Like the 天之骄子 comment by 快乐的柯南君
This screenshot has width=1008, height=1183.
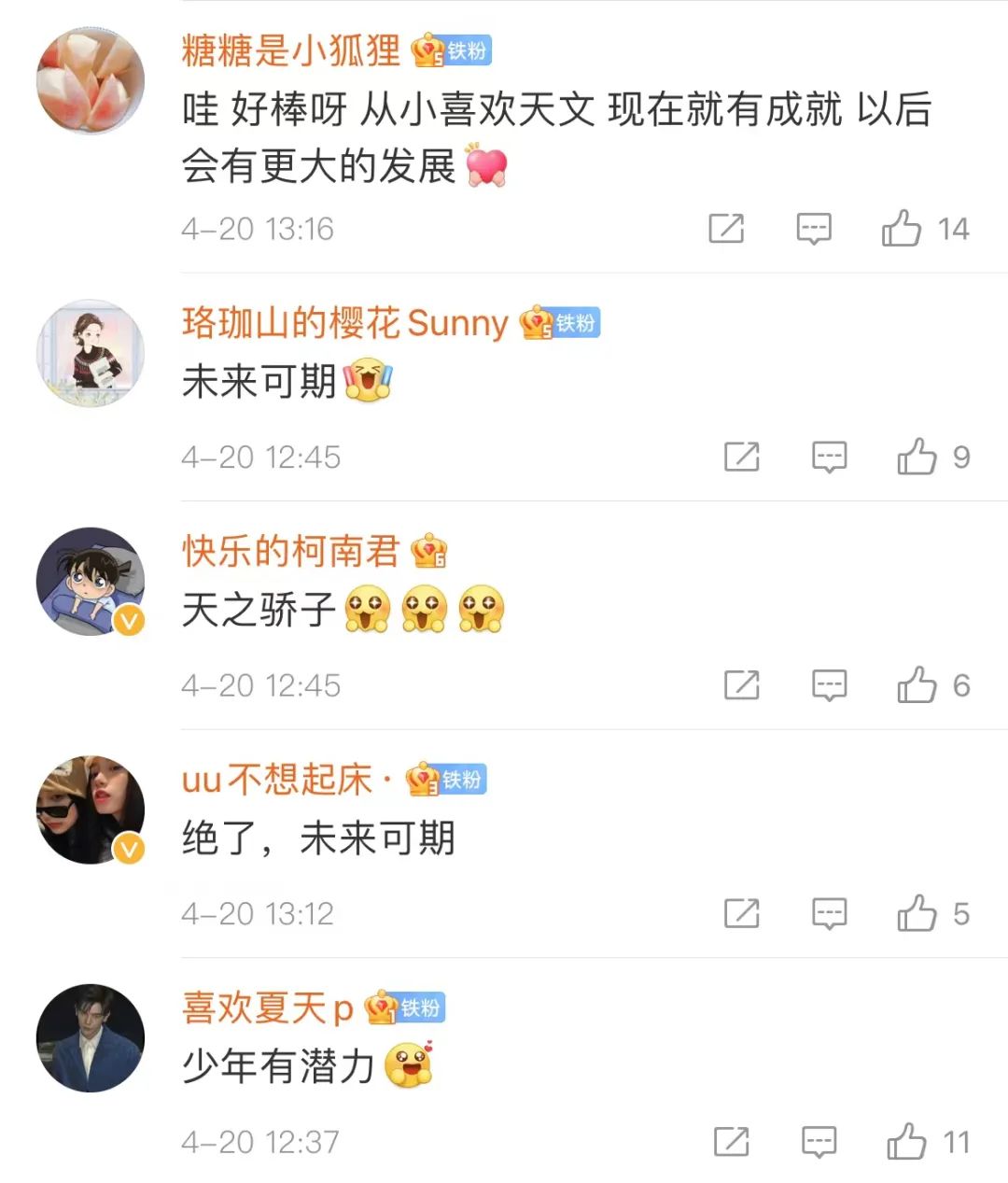917,685
